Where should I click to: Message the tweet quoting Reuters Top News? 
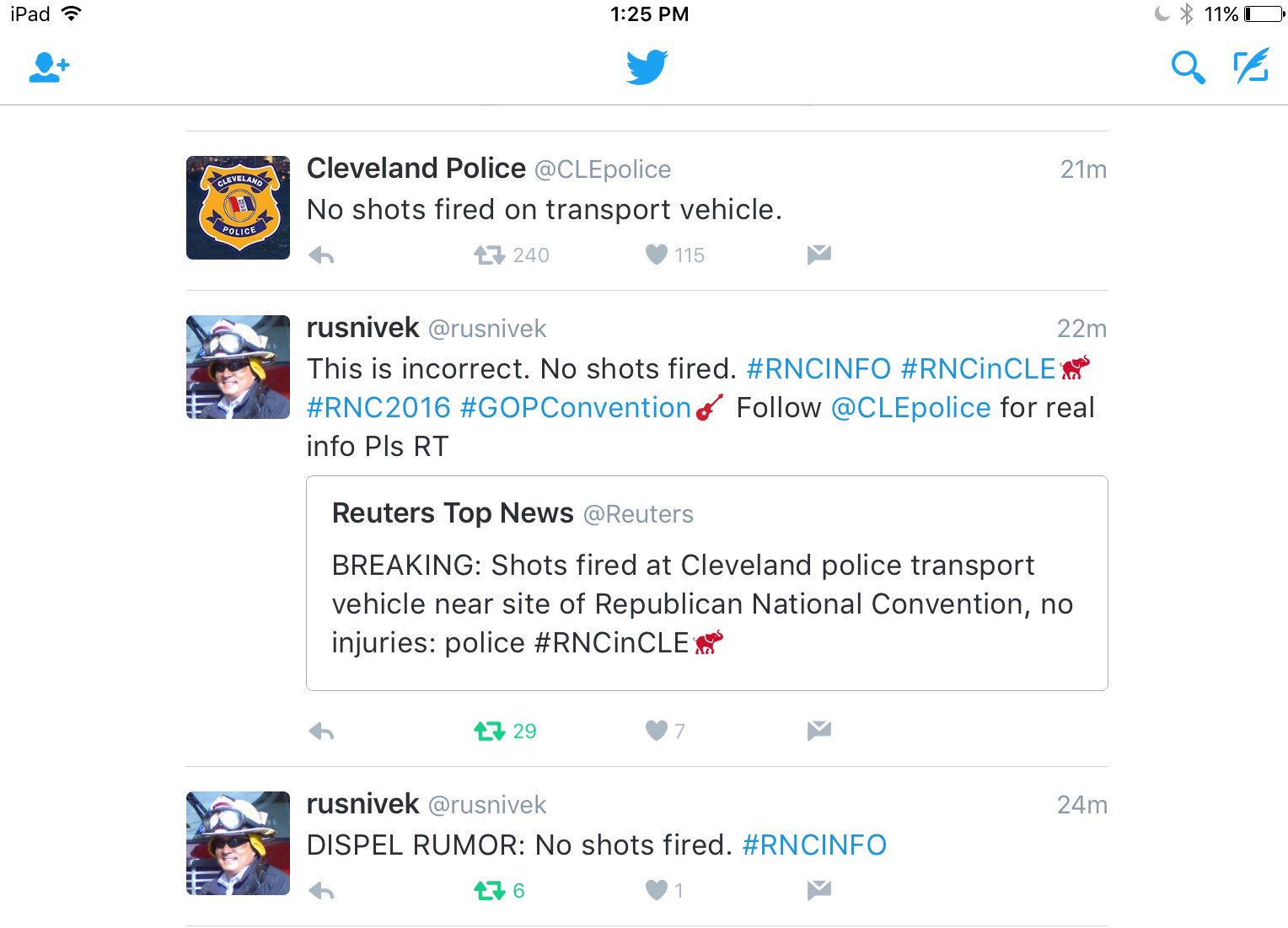coord(818,732)
